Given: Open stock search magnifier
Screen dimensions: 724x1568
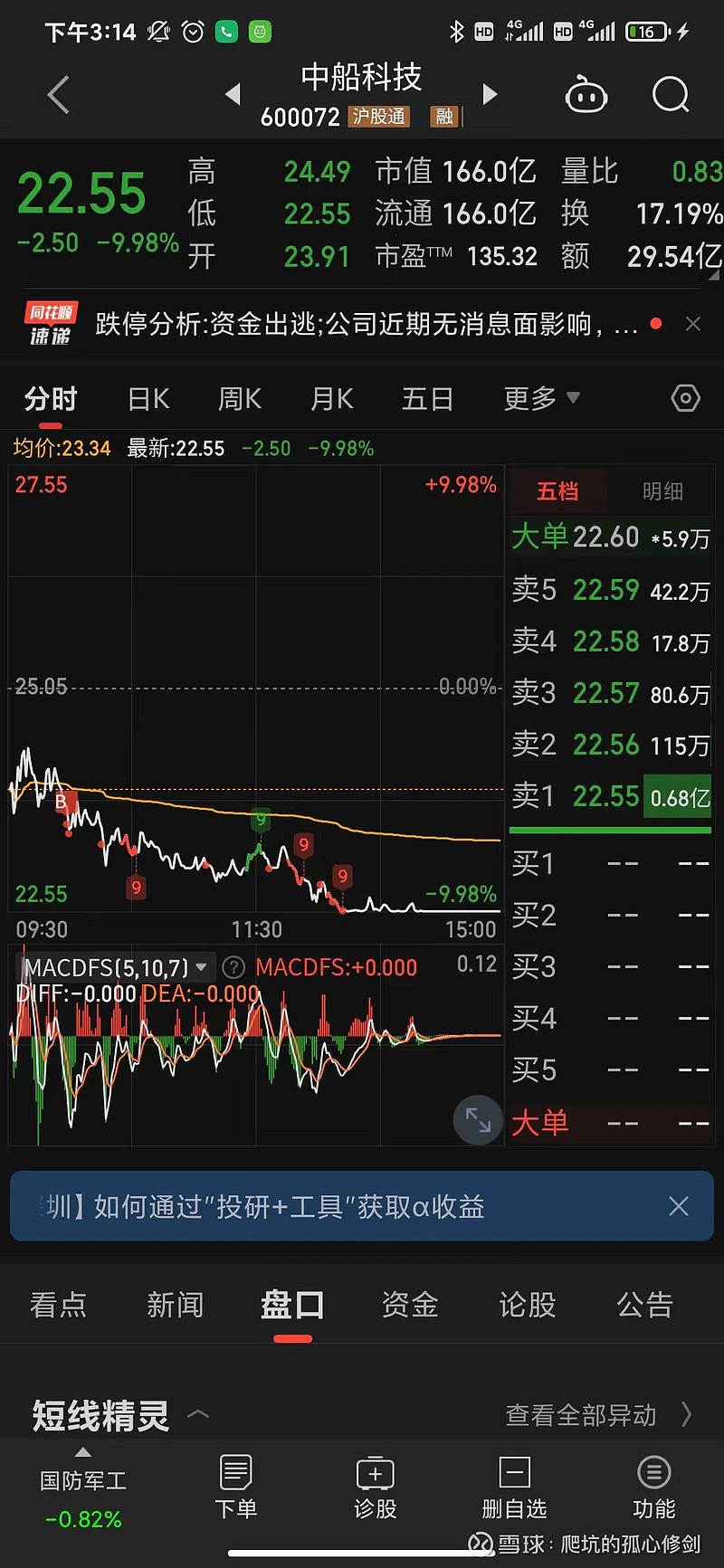Looking at the screenshot, I should tap(671, 94).
